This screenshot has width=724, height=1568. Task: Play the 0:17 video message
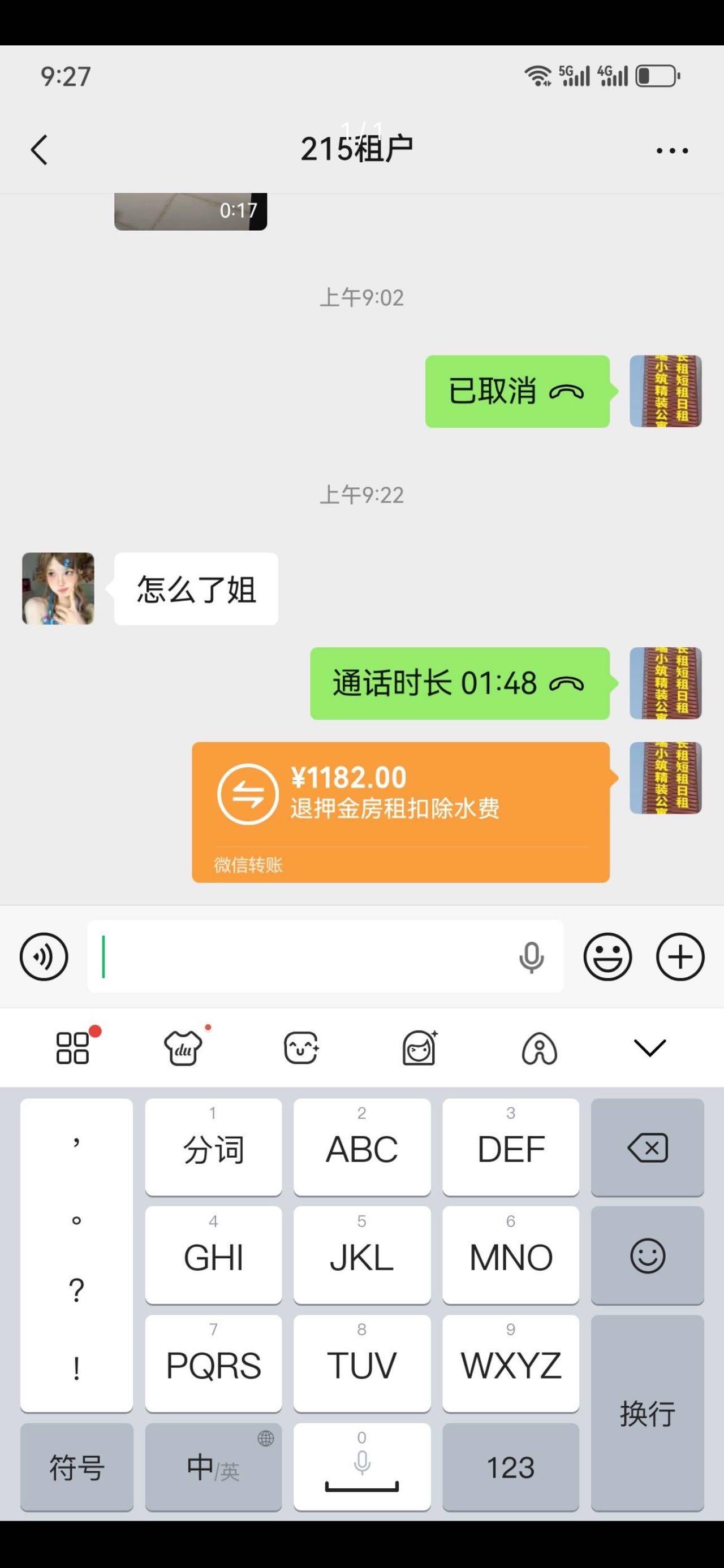(x=191, y=211)
